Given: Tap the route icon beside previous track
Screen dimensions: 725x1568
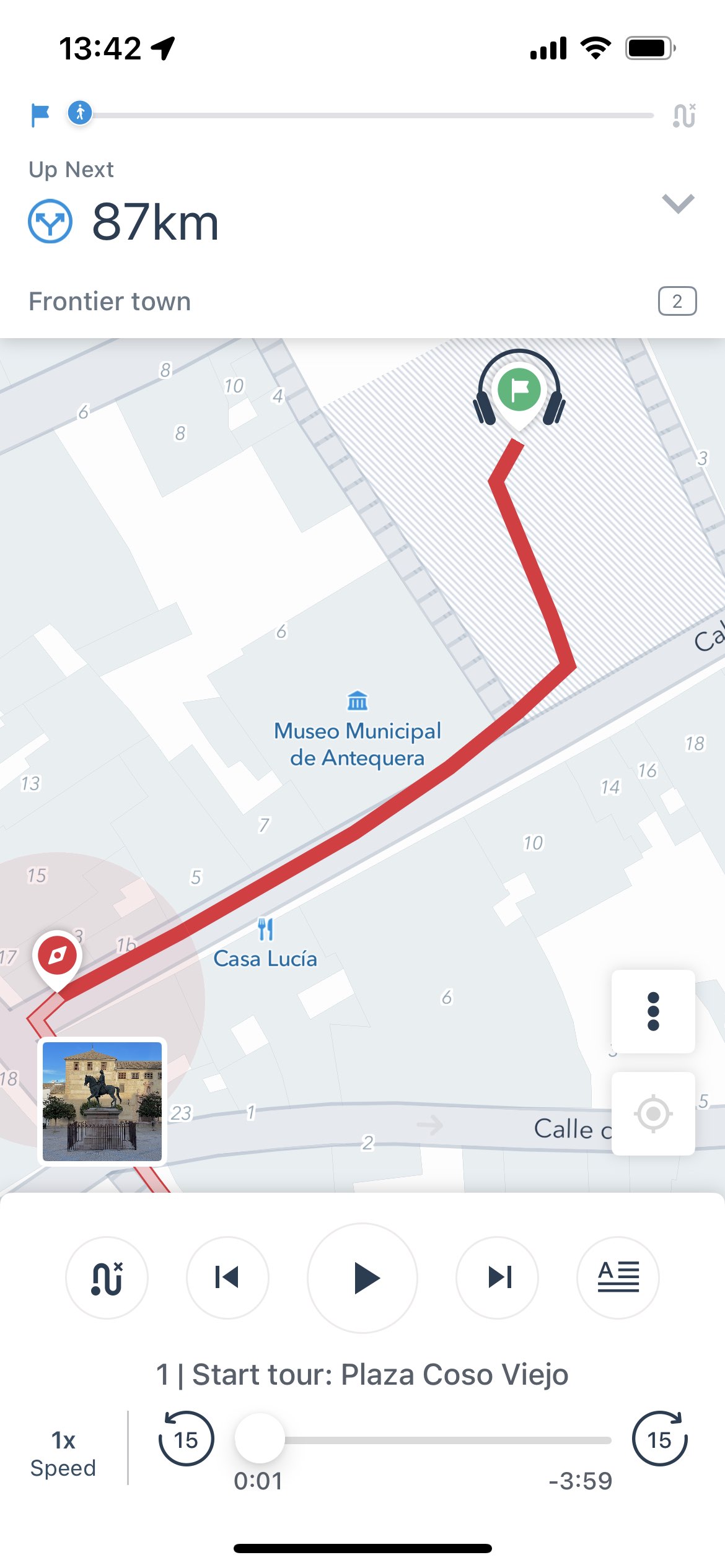Looking at the screenshot, I should click(107, 1278).
